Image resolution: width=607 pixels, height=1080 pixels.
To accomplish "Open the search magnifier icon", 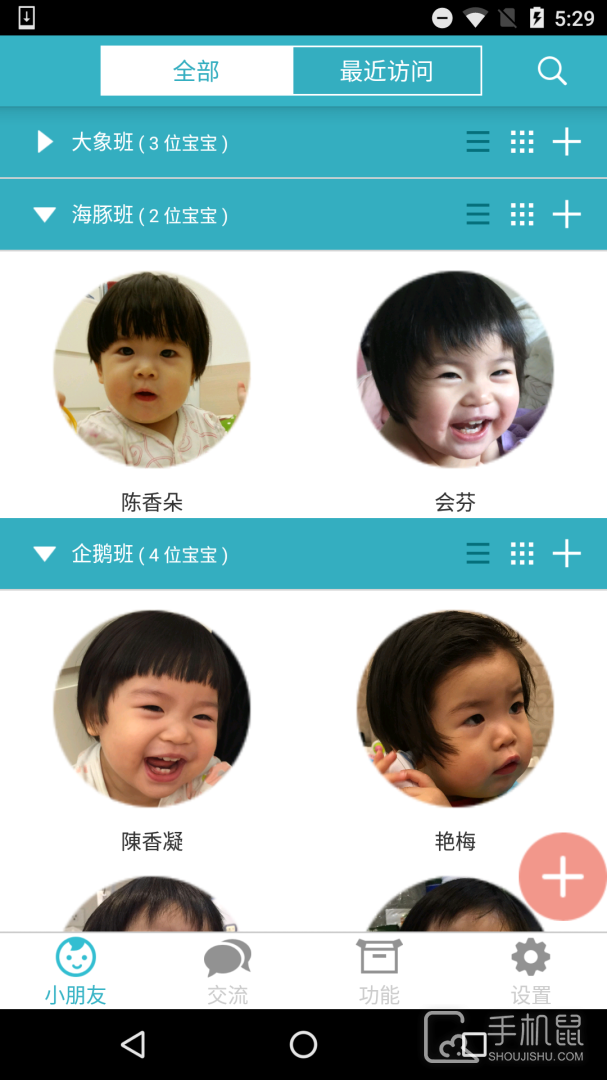I will tap(552, 71).
